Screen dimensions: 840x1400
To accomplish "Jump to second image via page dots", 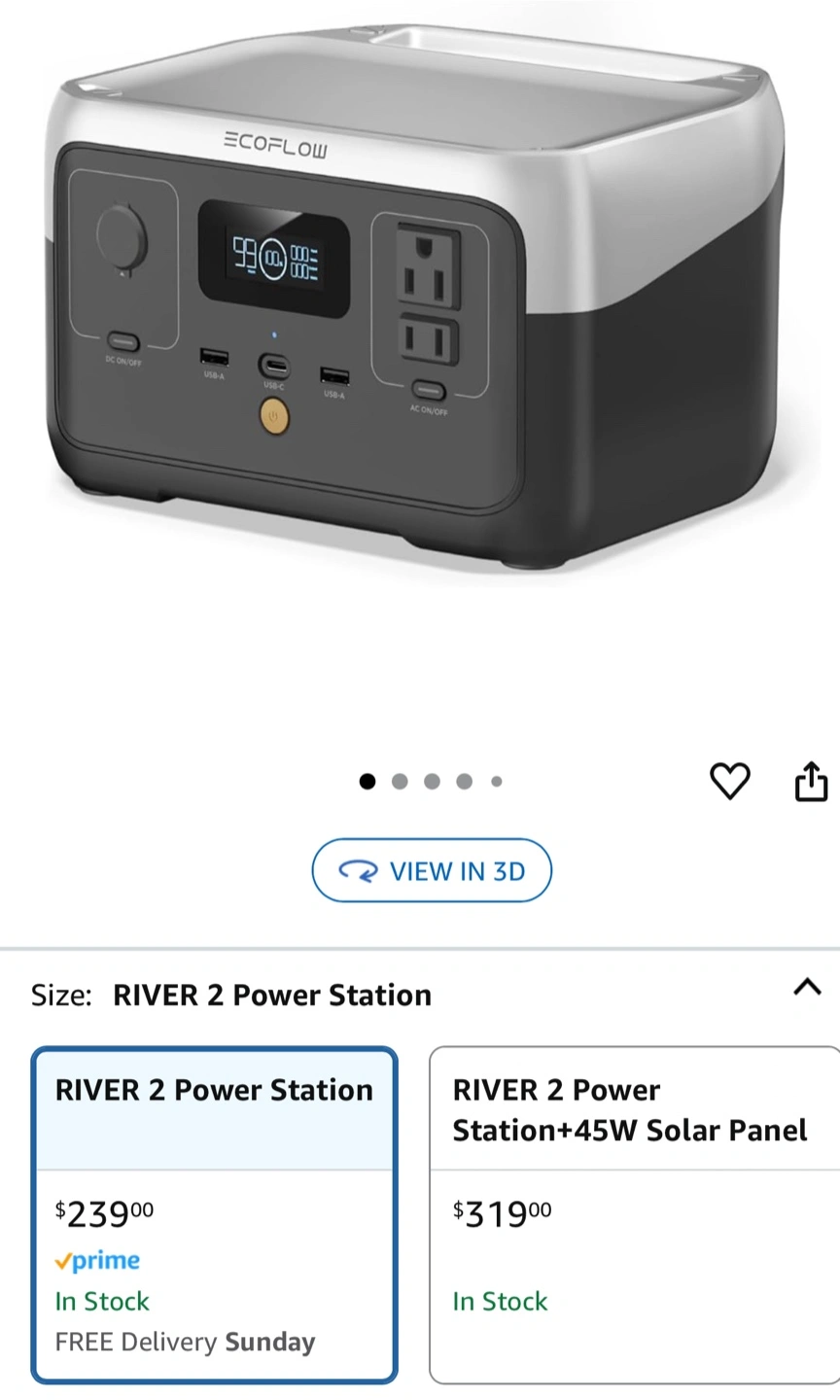I will pos(400,782).
